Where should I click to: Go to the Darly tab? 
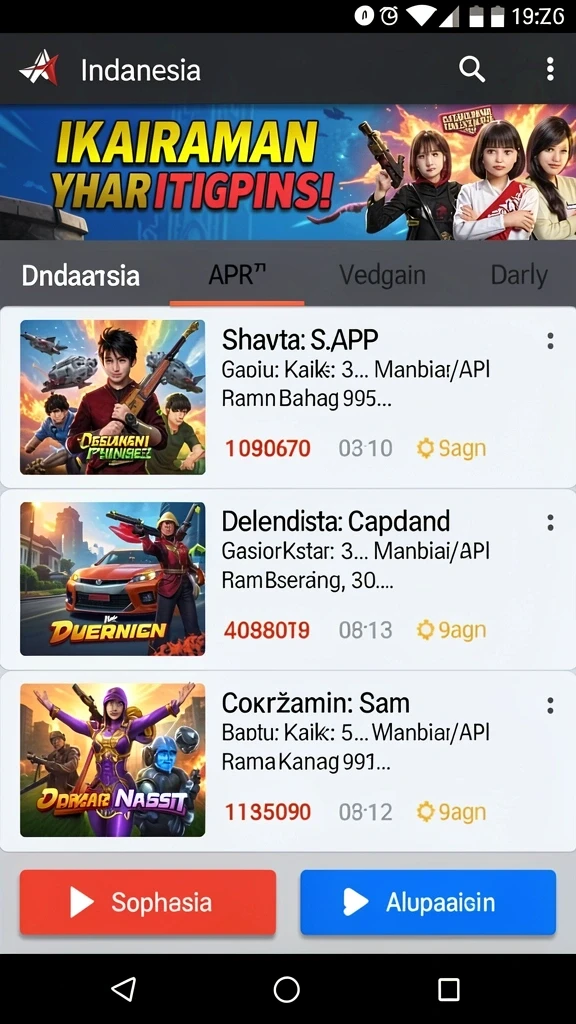point(519,276)
